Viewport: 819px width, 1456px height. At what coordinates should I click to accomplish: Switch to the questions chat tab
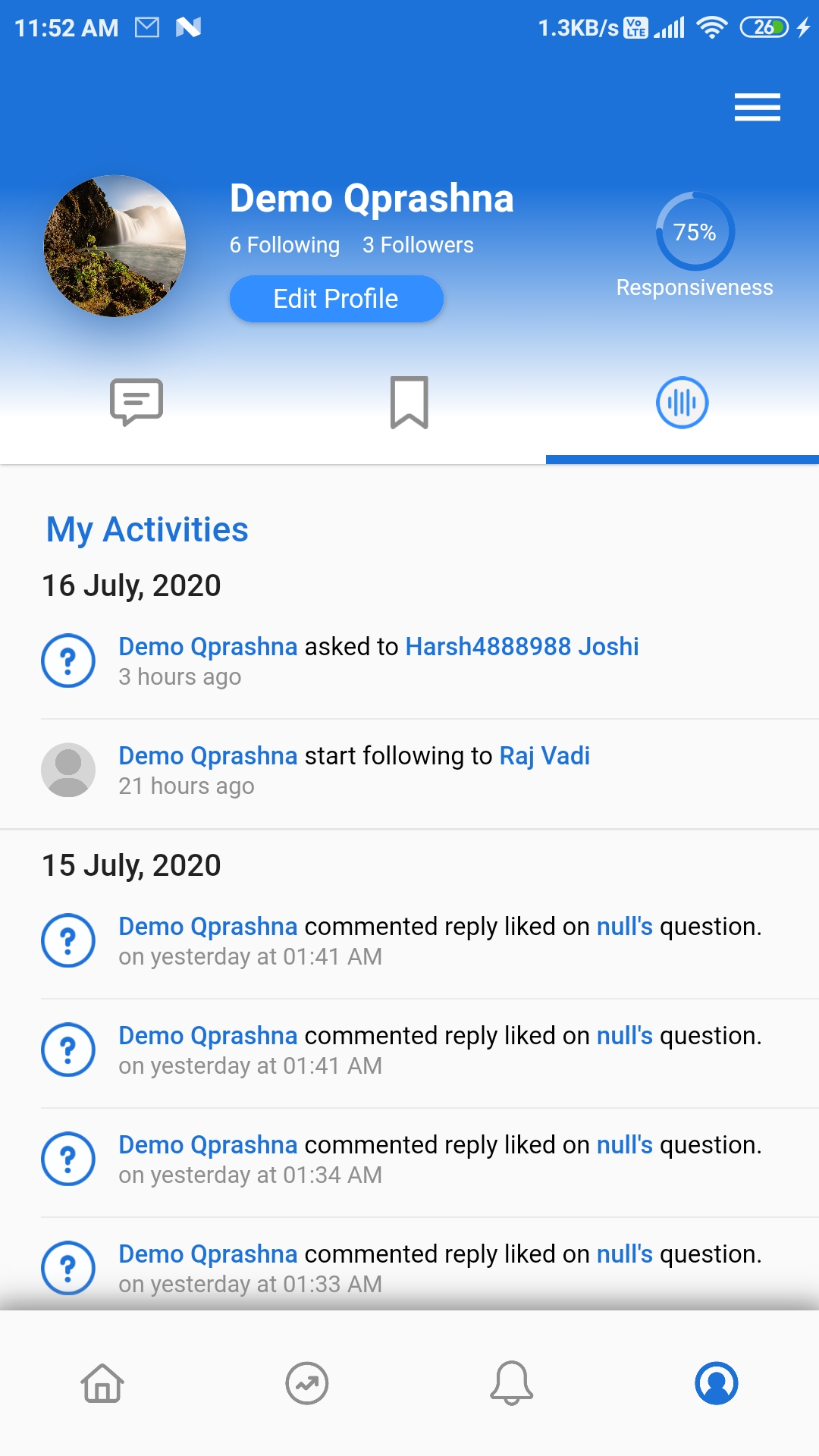coord(136,403)
